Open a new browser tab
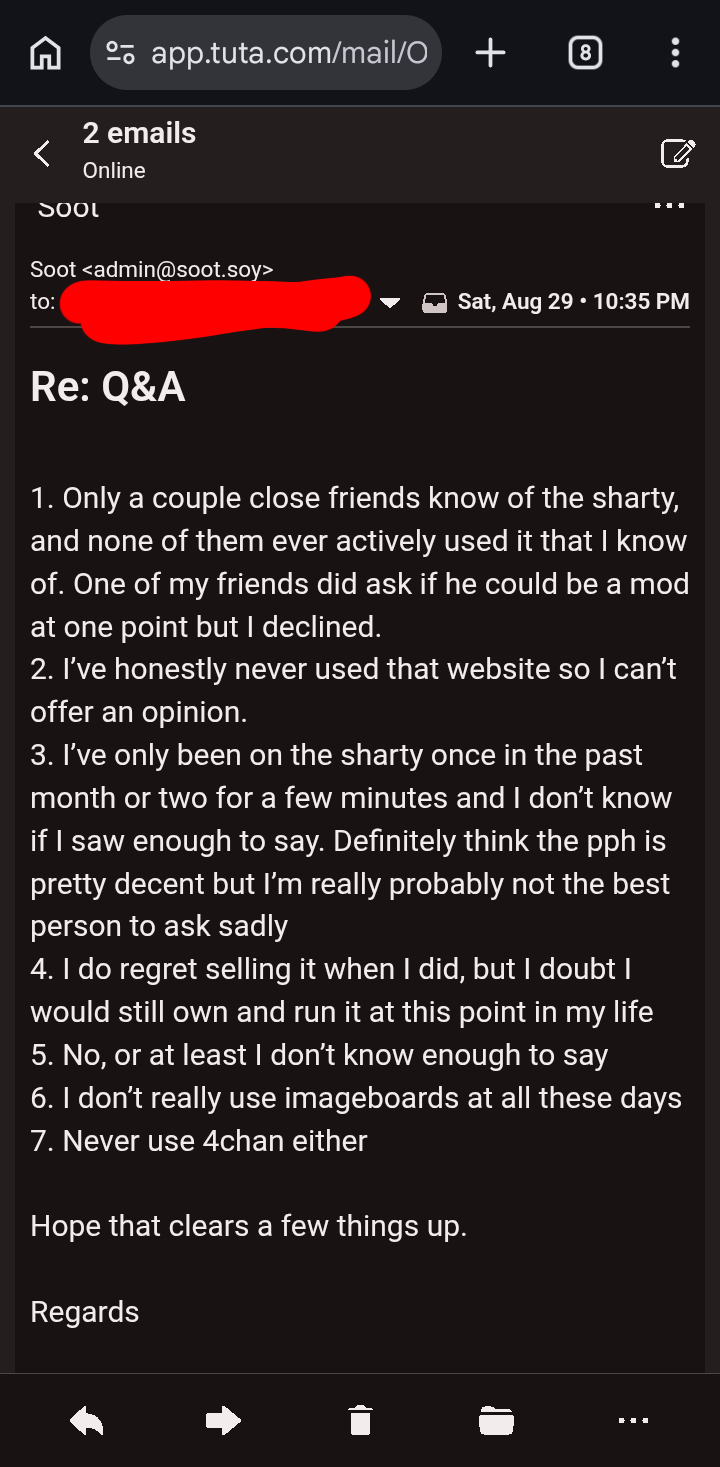 point(490,53)
